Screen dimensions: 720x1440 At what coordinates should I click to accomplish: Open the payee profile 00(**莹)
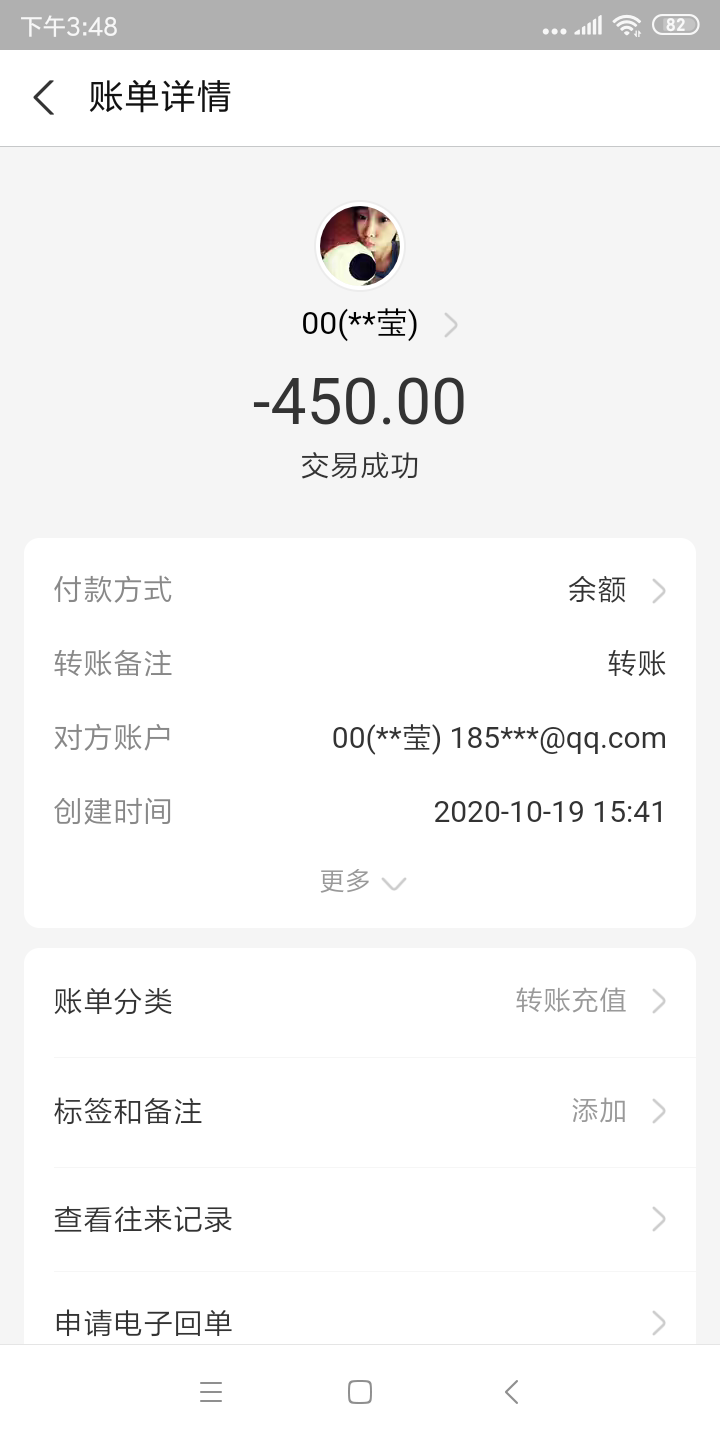click(x=378, y=324)
